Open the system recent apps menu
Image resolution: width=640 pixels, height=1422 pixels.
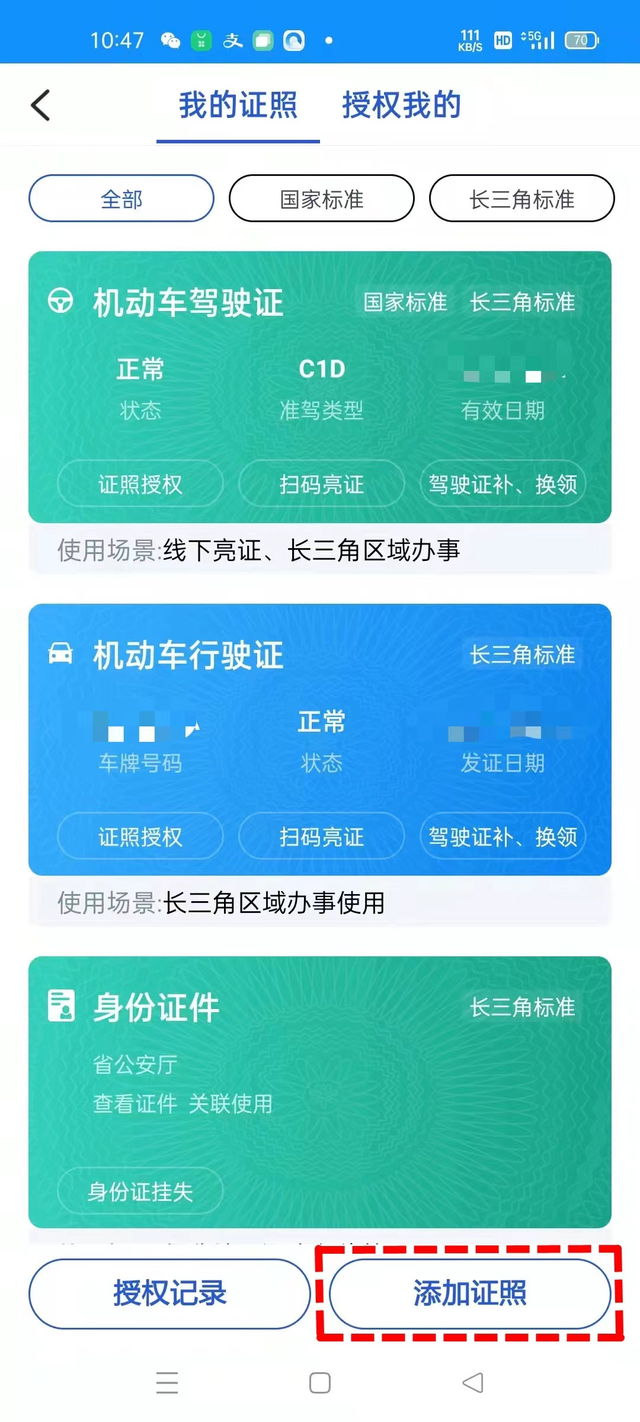pyautogui.click(x=167, y=1383)
